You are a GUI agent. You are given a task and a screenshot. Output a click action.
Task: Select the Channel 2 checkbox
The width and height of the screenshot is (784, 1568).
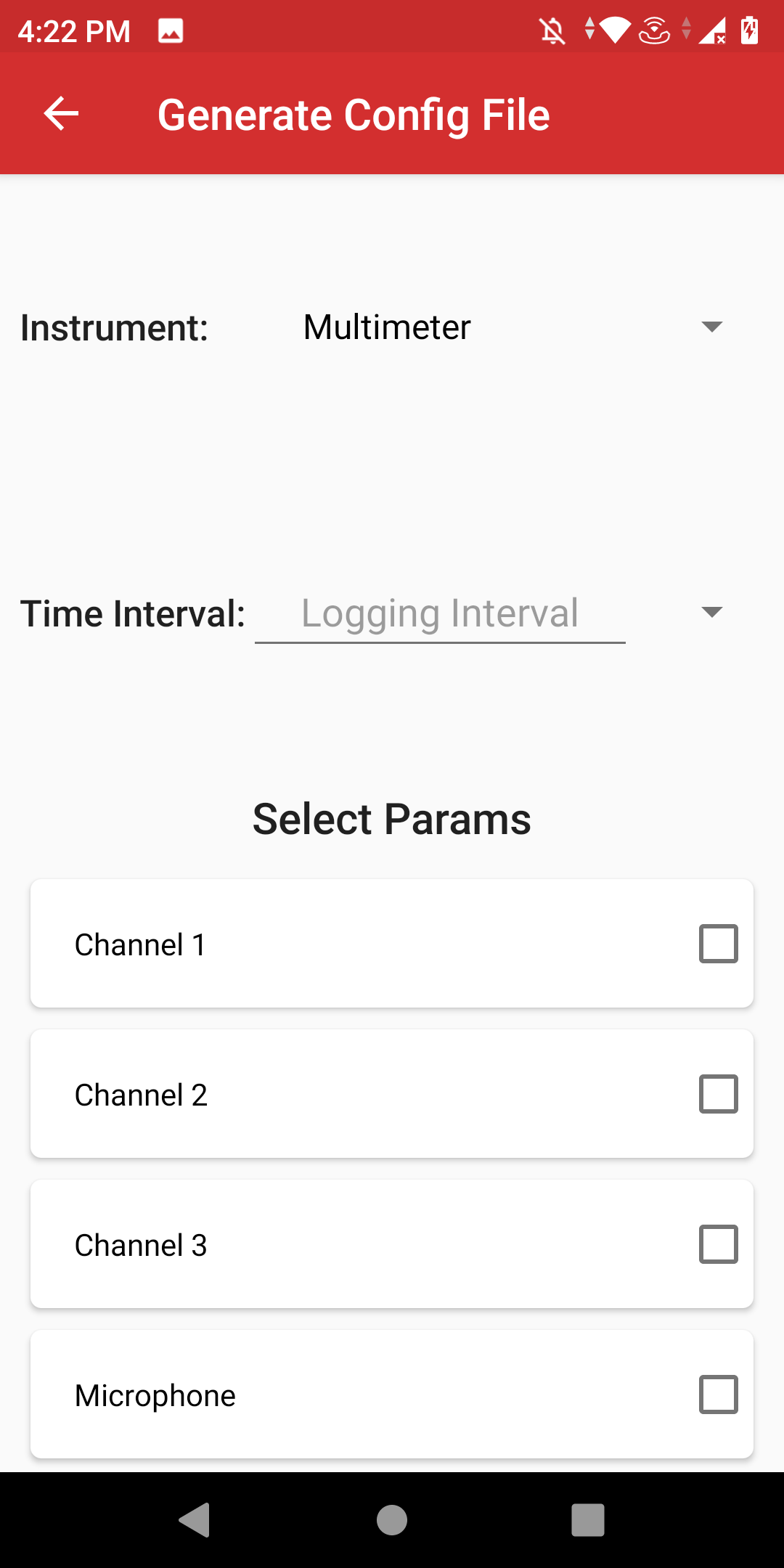point(719,1094)
